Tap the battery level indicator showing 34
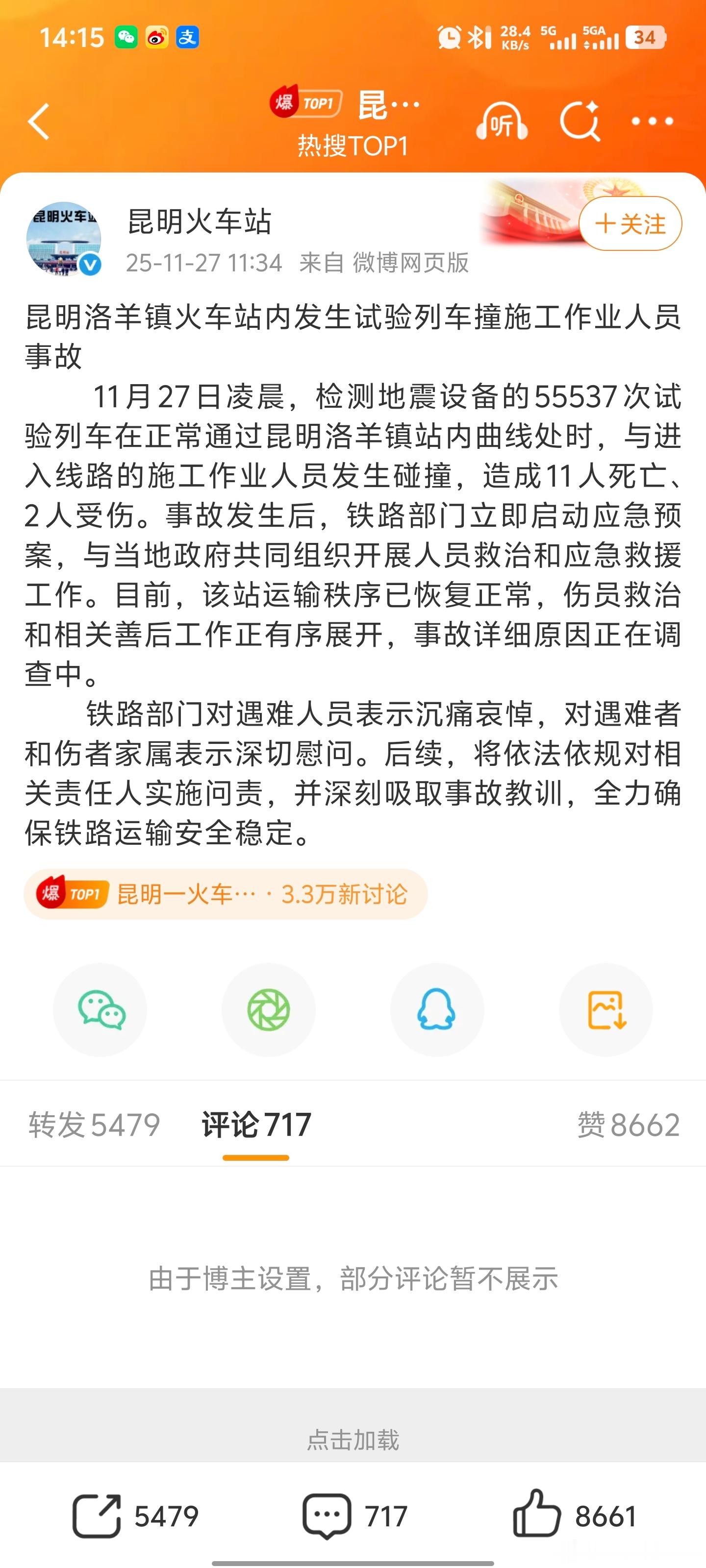 645,37
